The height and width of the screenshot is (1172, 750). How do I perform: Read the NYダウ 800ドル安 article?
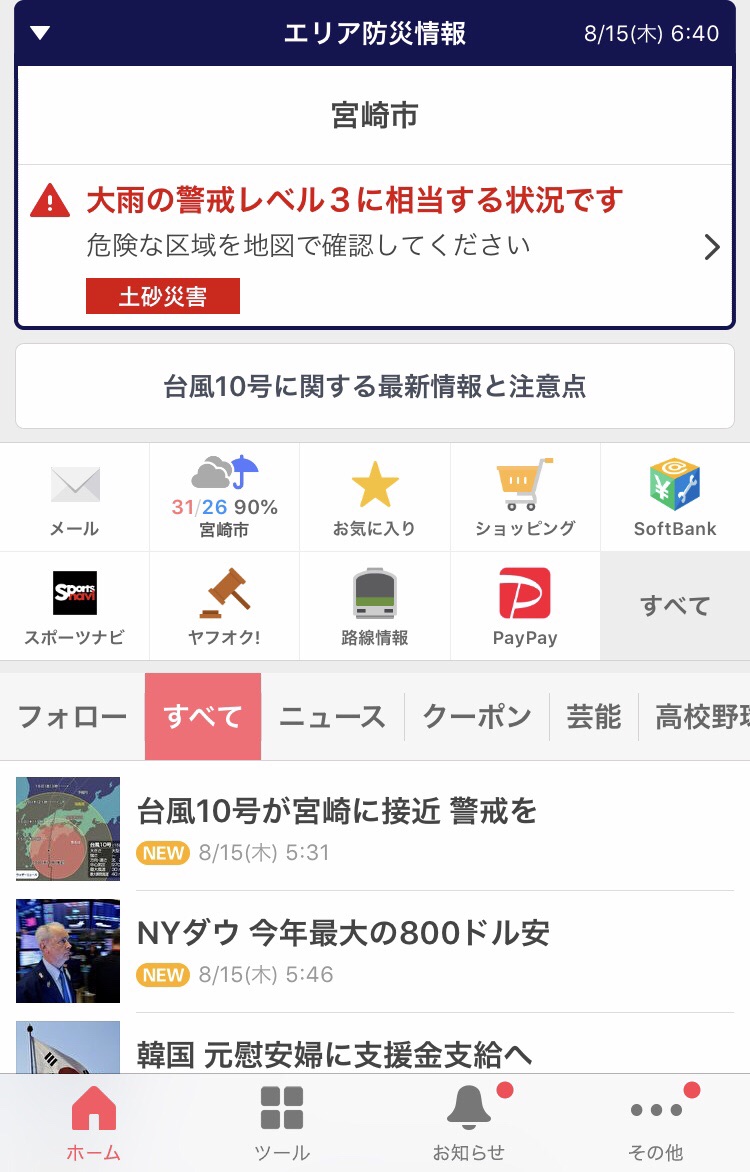click(375, 951)
